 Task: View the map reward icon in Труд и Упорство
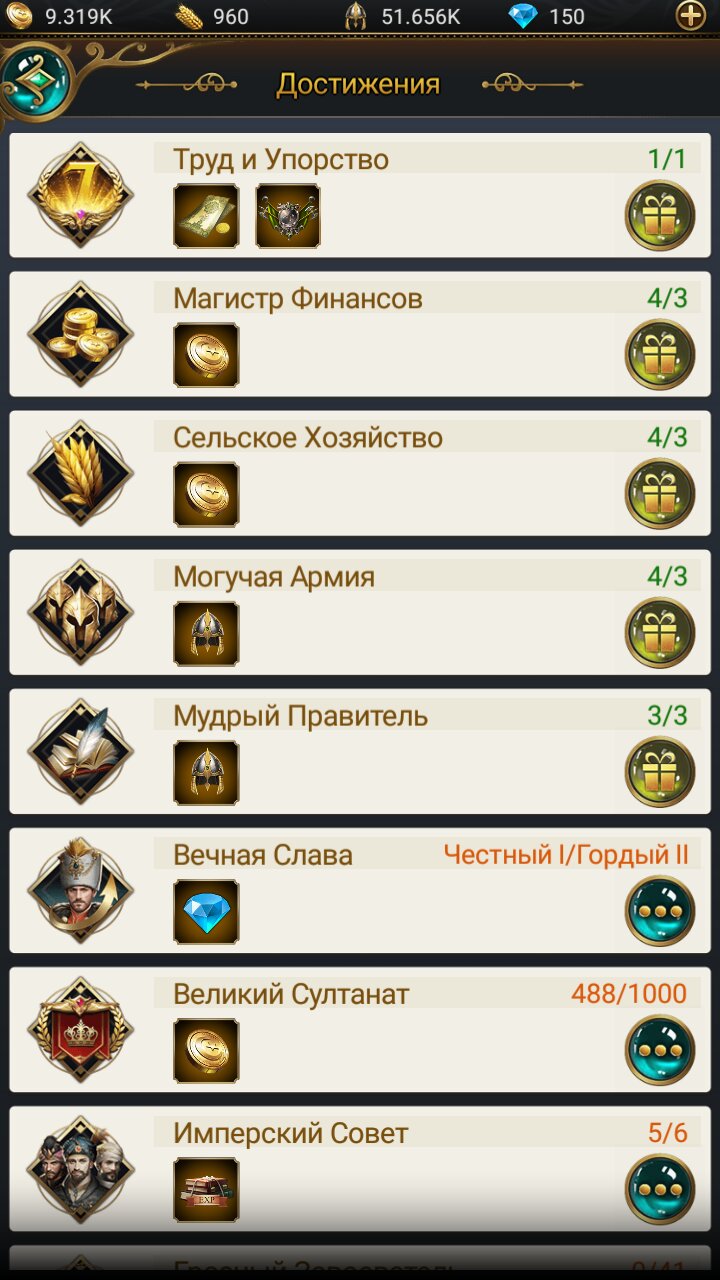[x=206, y=216]
